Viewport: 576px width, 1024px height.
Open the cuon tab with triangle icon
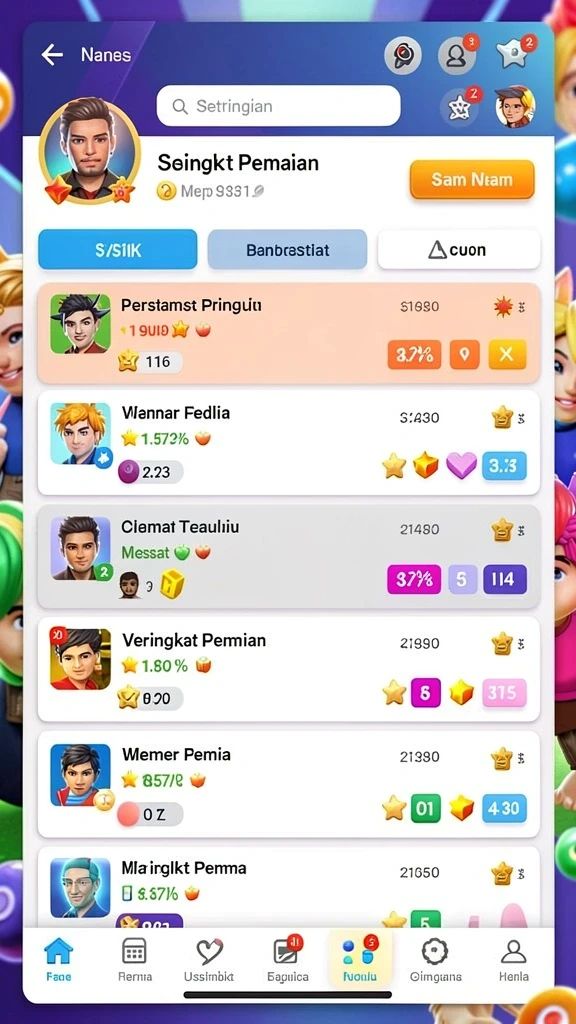458,249
